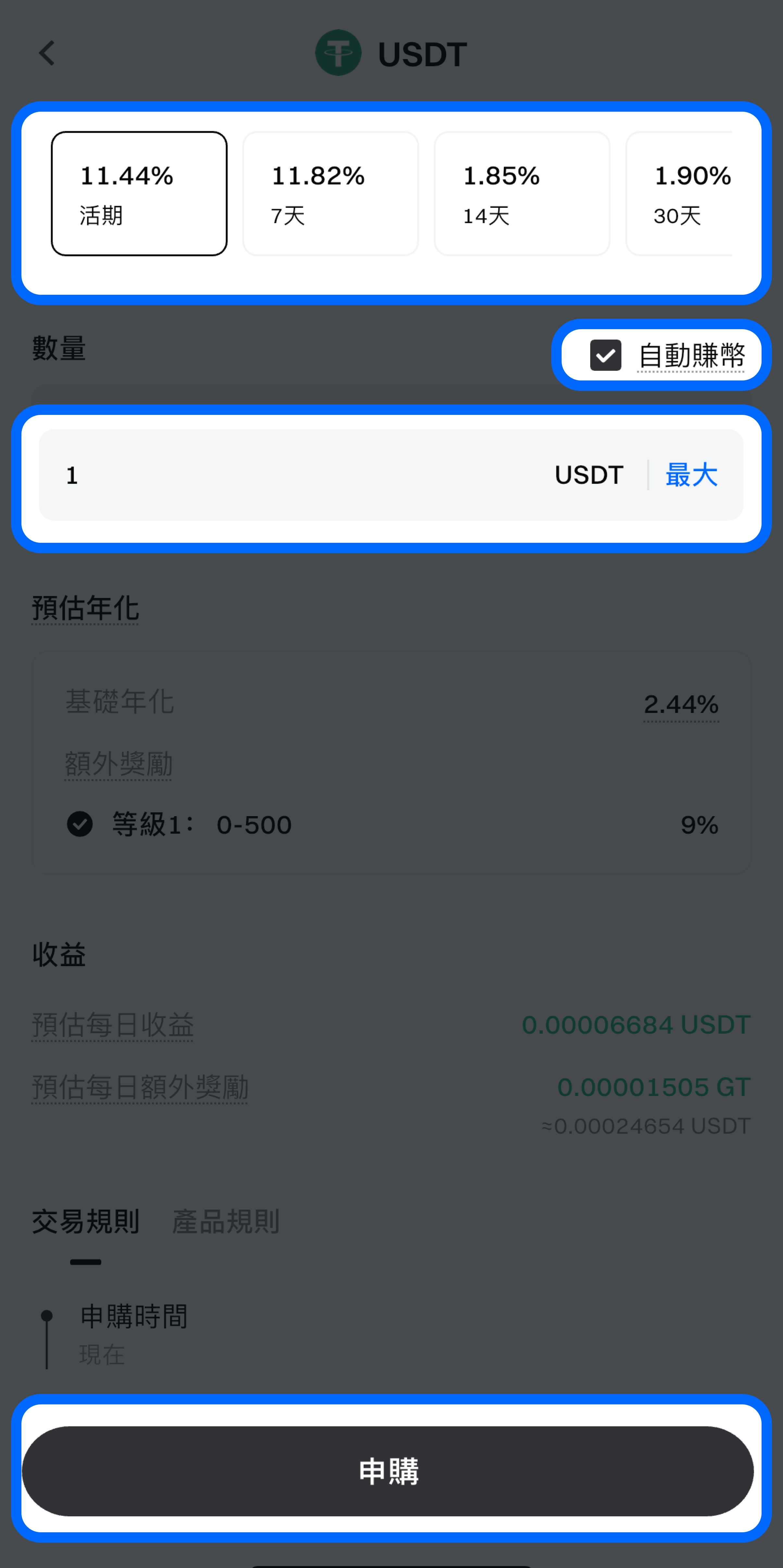Switch to the 產品規則 tab

pyautogui.click(x=226, y=1222)
